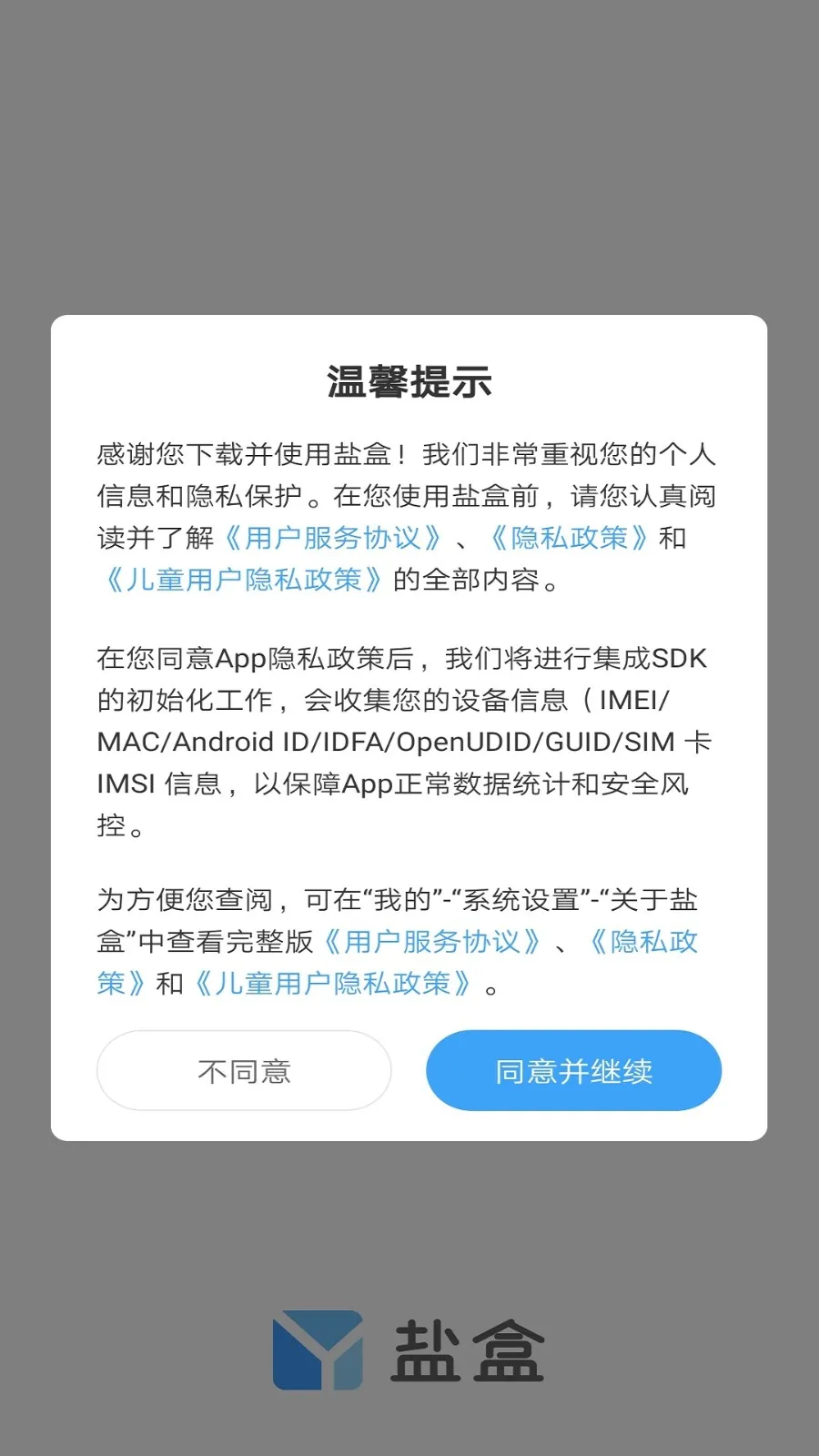Viewport: 819px width, 1456px height.
Task: Open 《儿童用户隐私政策》 link in last paragraph
Action: coord(333,984)
